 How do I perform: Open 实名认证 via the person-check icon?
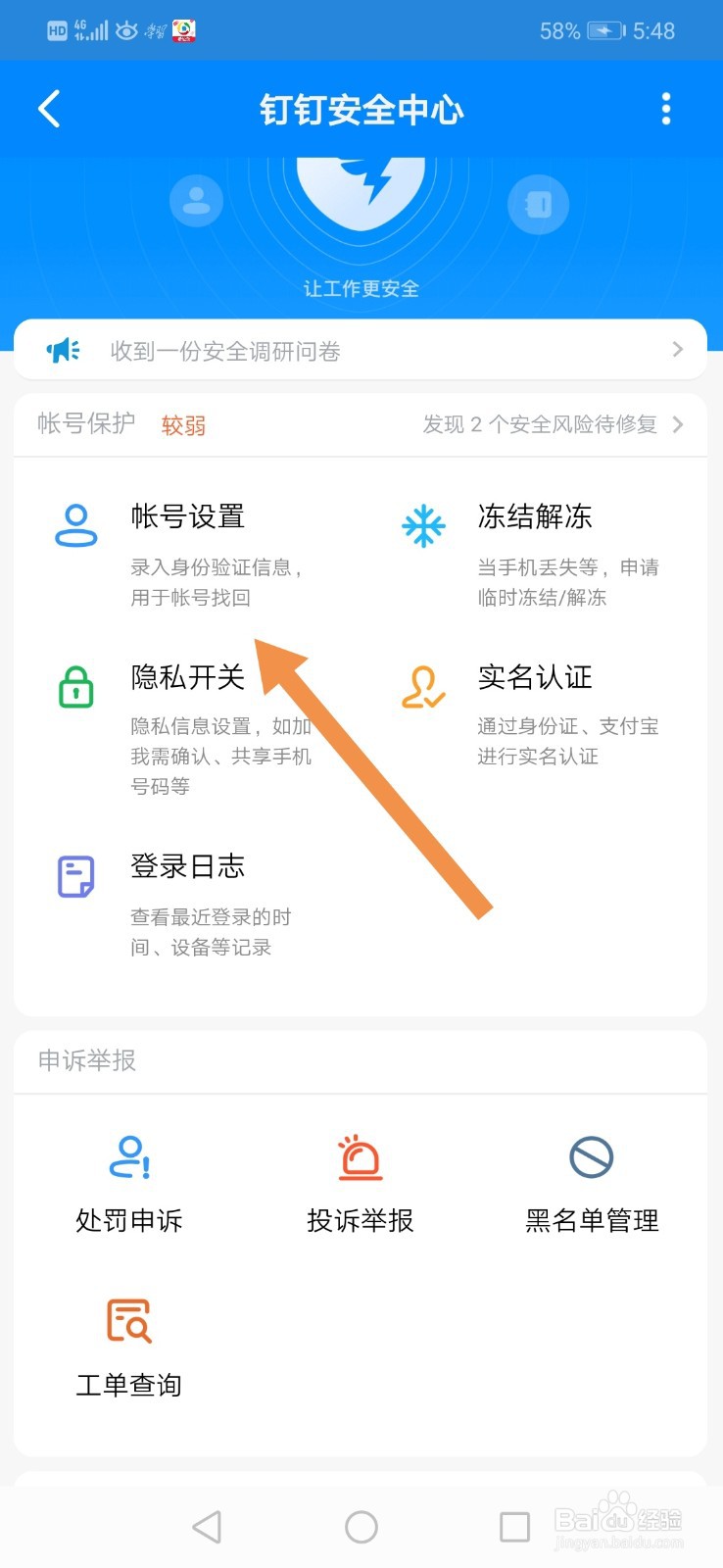coord(421,687)
